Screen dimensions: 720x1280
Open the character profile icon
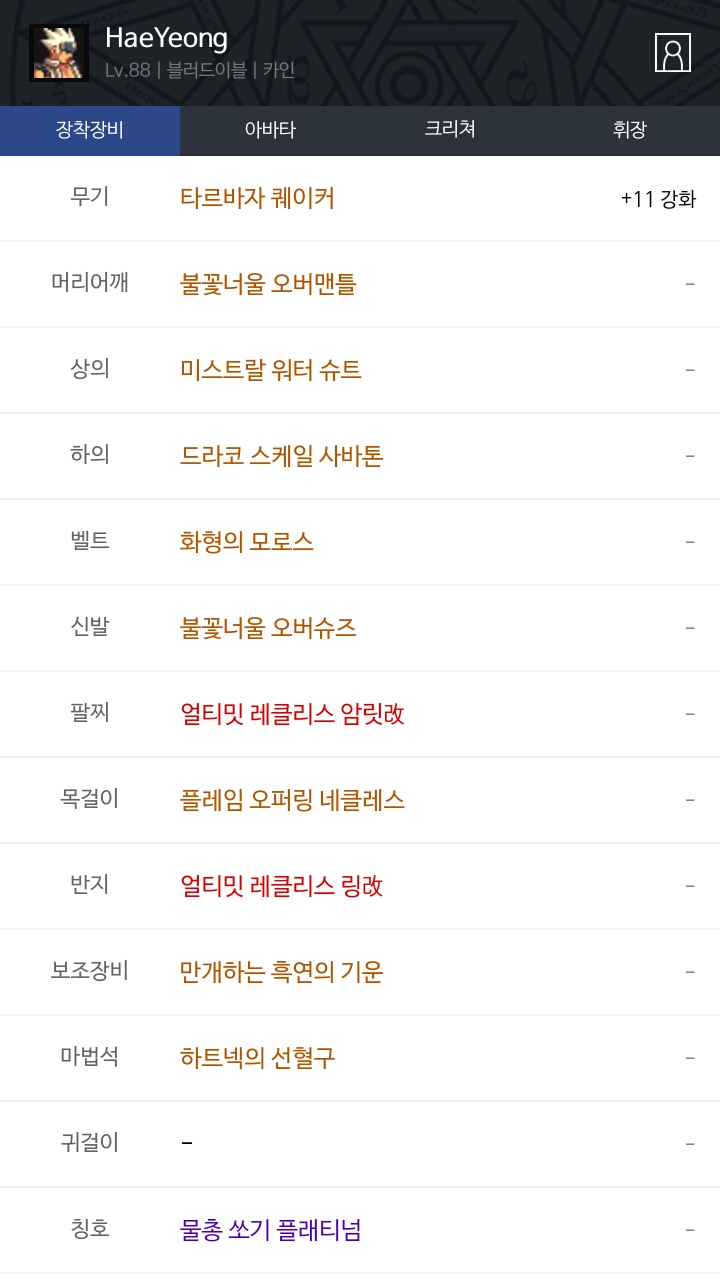673,52
